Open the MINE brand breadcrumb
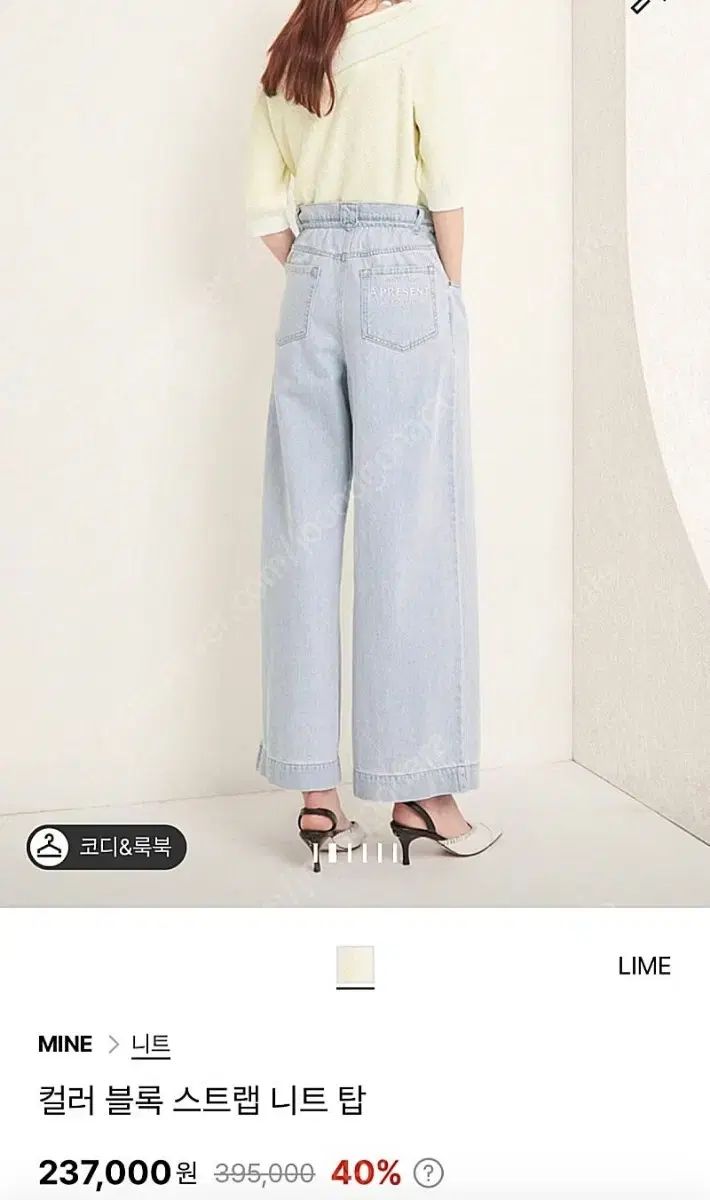The height and width of the screenshot is (1200, 710). tap(66, 1044)
